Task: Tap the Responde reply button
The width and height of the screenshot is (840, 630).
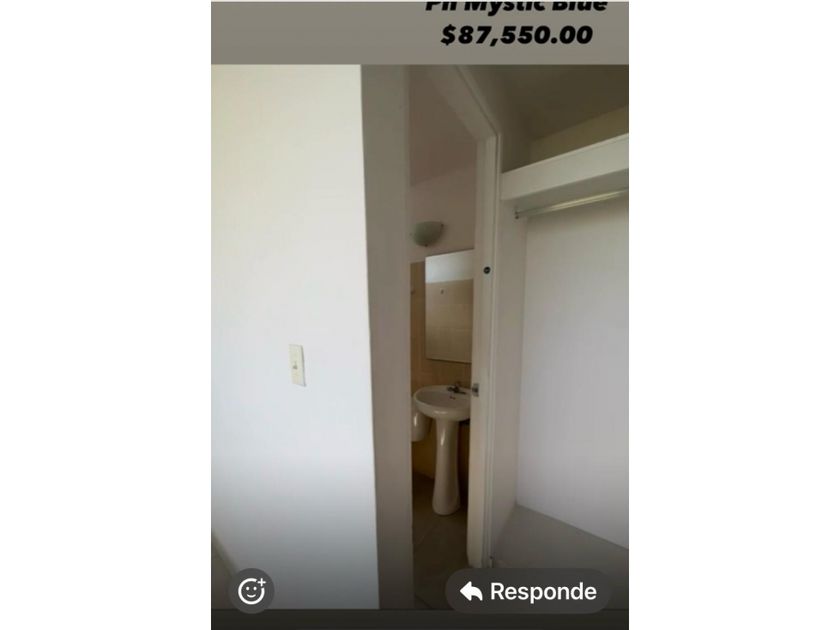Action: [528, 591]
